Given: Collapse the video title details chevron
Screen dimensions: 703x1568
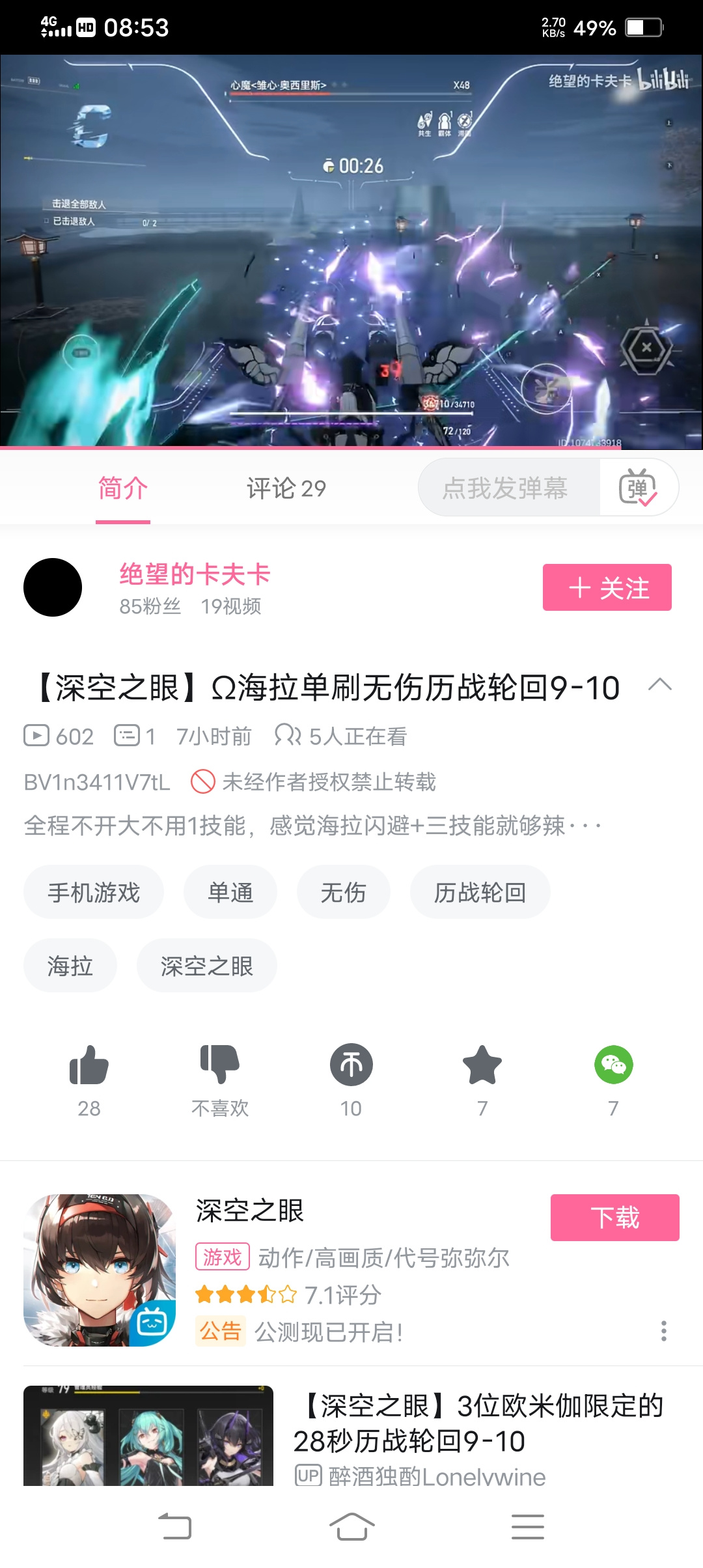Looking at the screenshot, I should [x=660, y=684].
